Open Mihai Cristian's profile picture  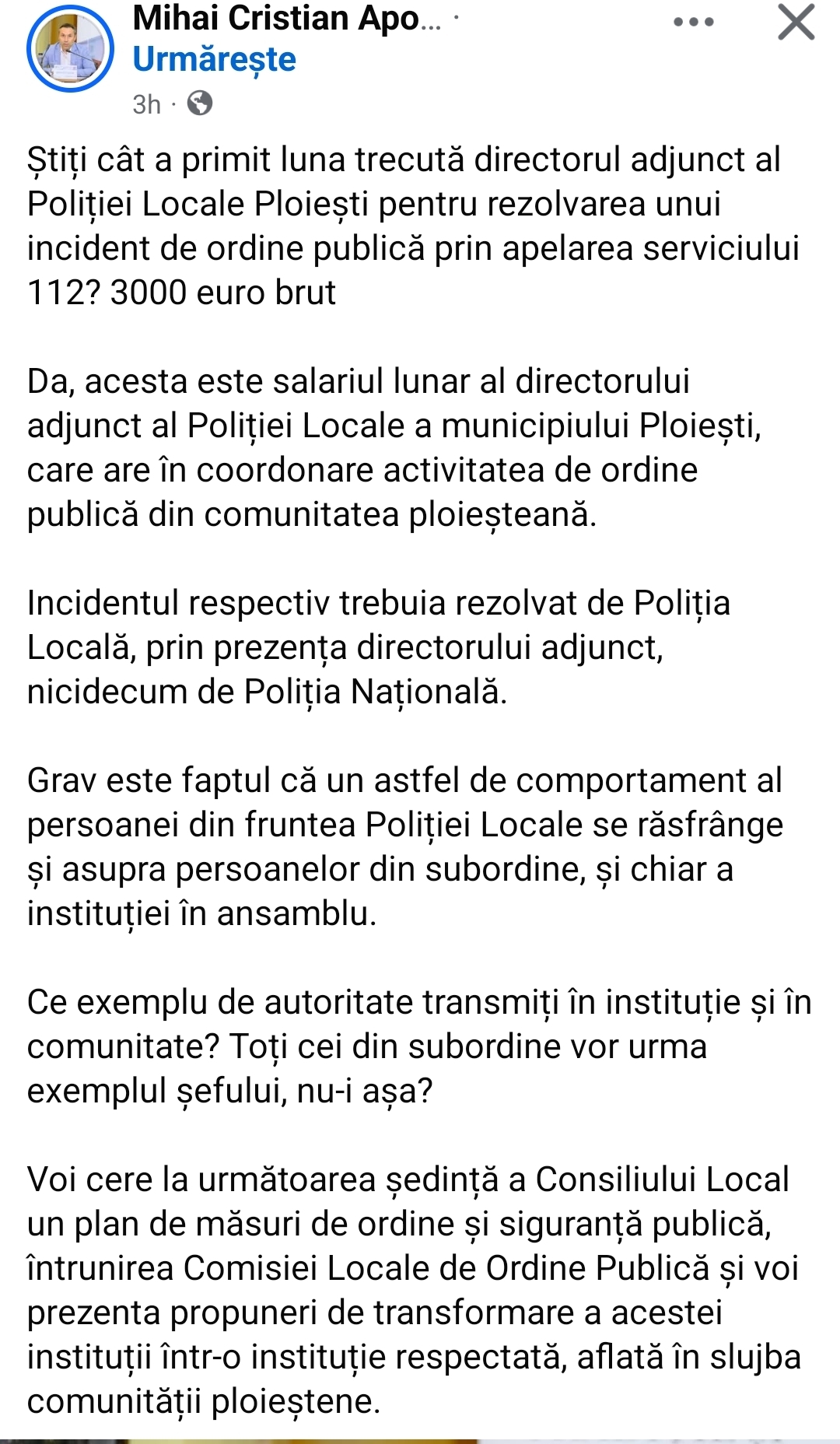pyautogui.click(x=71, y=50)
